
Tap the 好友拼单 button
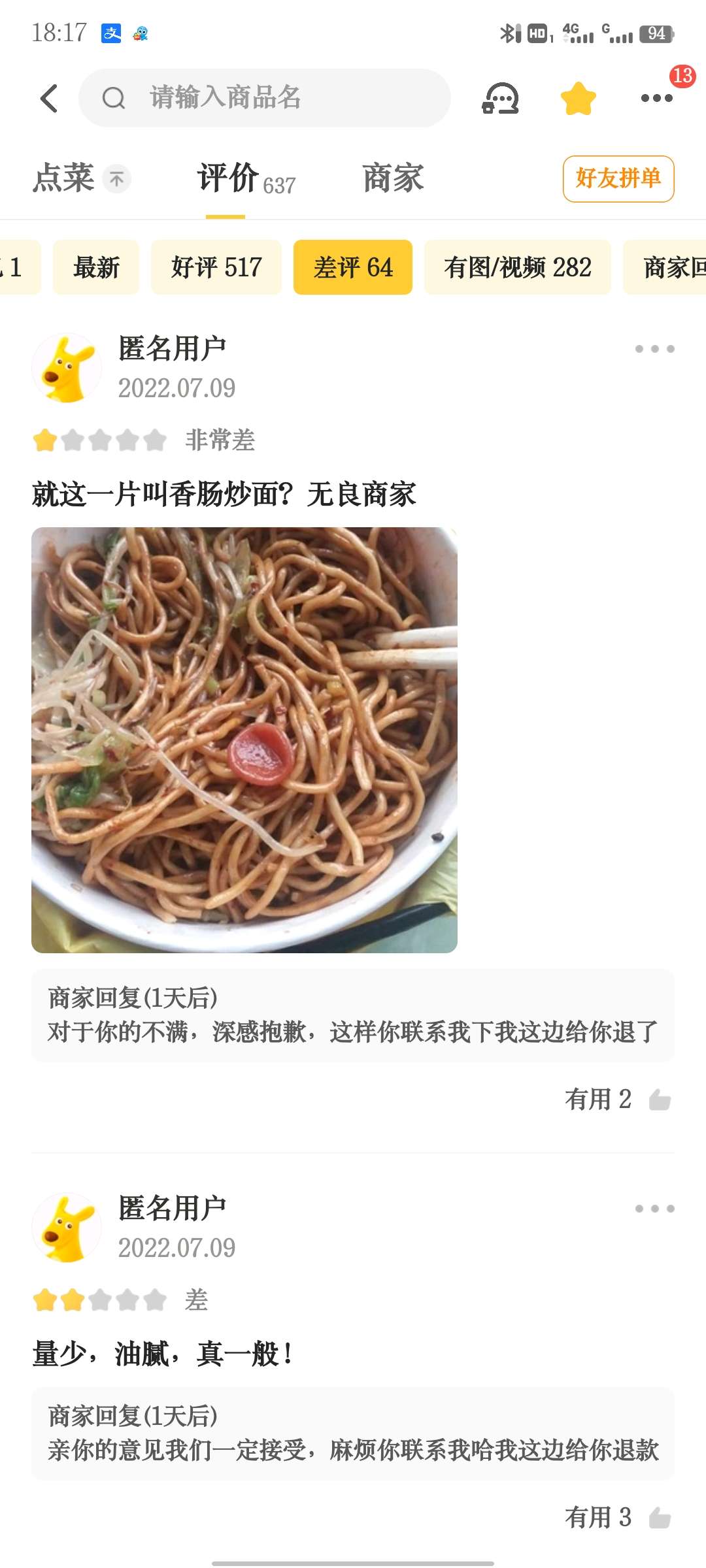pos(618,178)
